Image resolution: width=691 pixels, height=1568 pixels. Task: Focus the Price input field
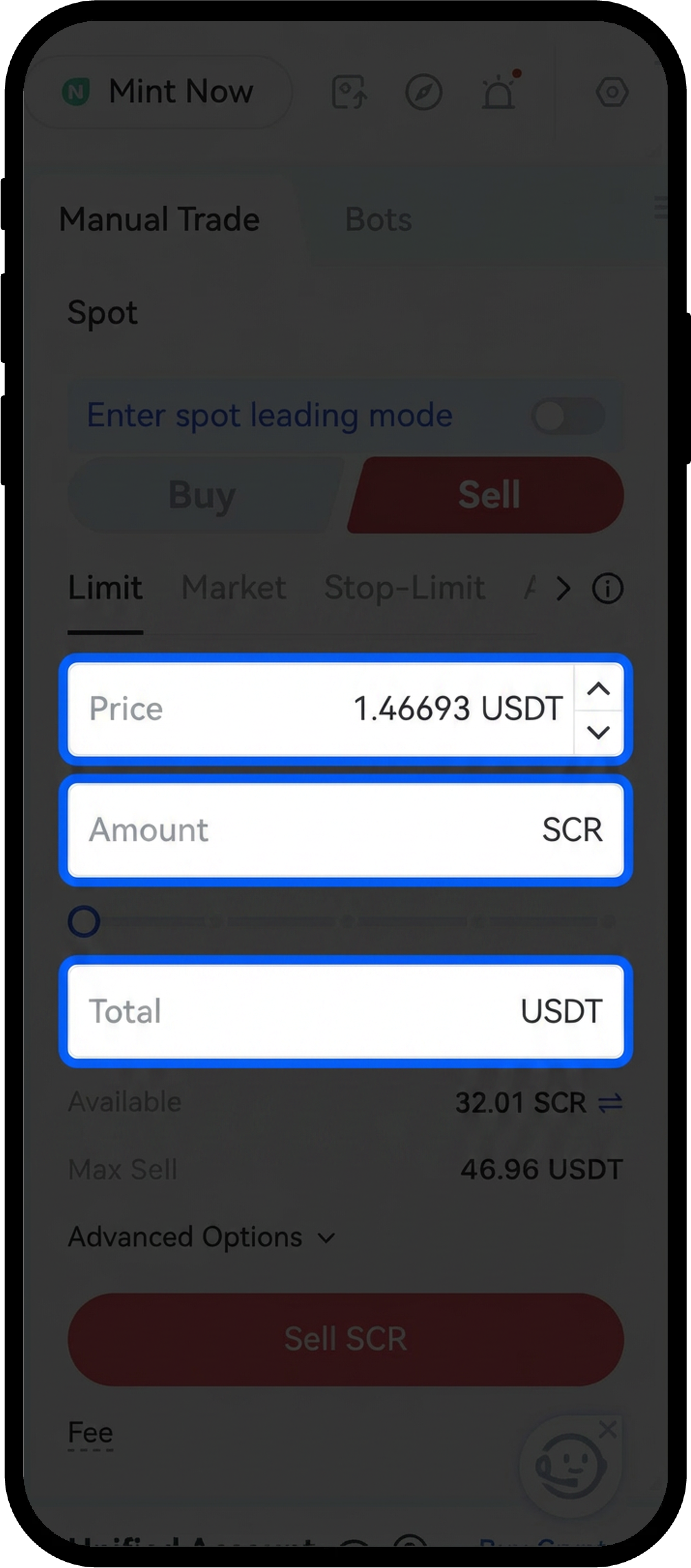point(323,709)
